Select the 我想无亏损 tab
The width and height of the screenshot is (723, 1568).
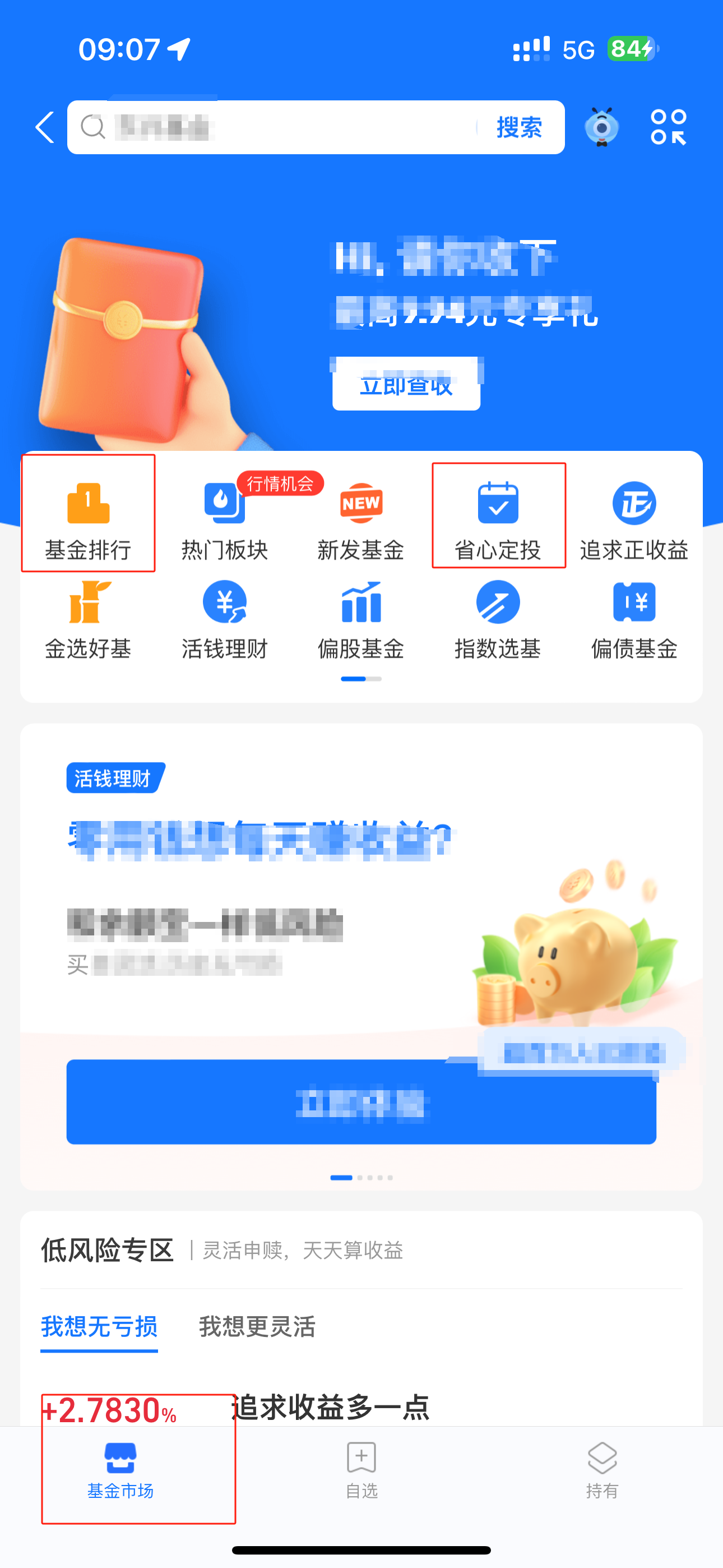coord(99,1326)
